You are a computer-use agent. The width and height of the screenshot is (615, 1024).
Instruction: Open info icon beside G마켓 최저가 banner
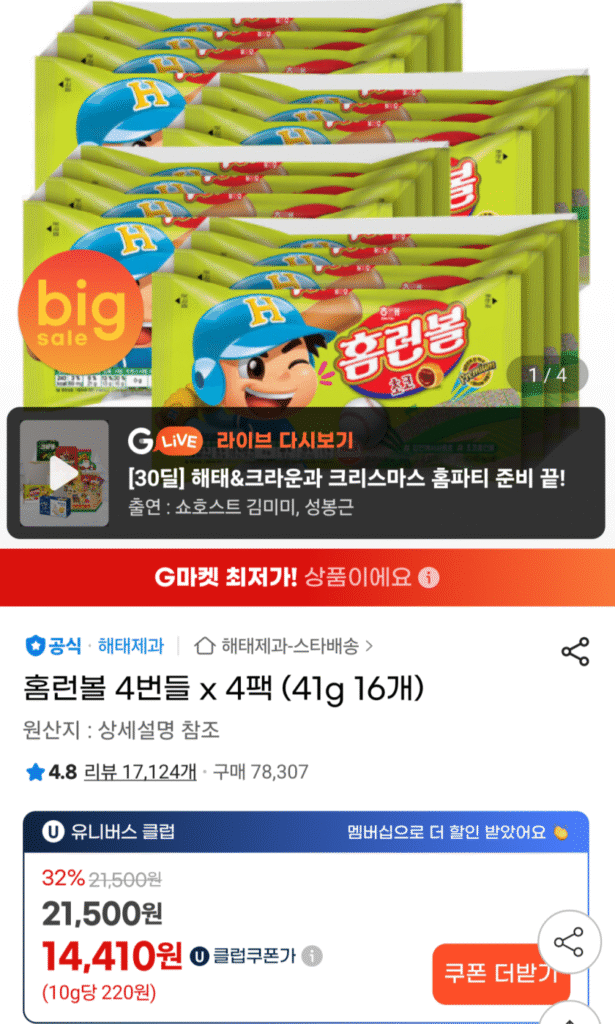click(428, 578)
